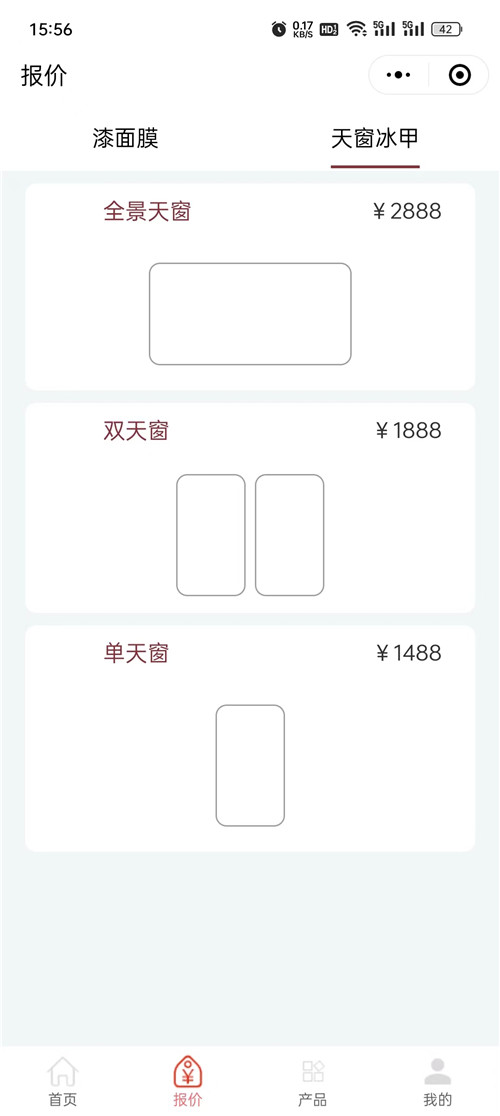The width and height of the screenshot is (500, 1116).
Task: Tap the 报价 bottom navigation item
Action: [188, 1081]
